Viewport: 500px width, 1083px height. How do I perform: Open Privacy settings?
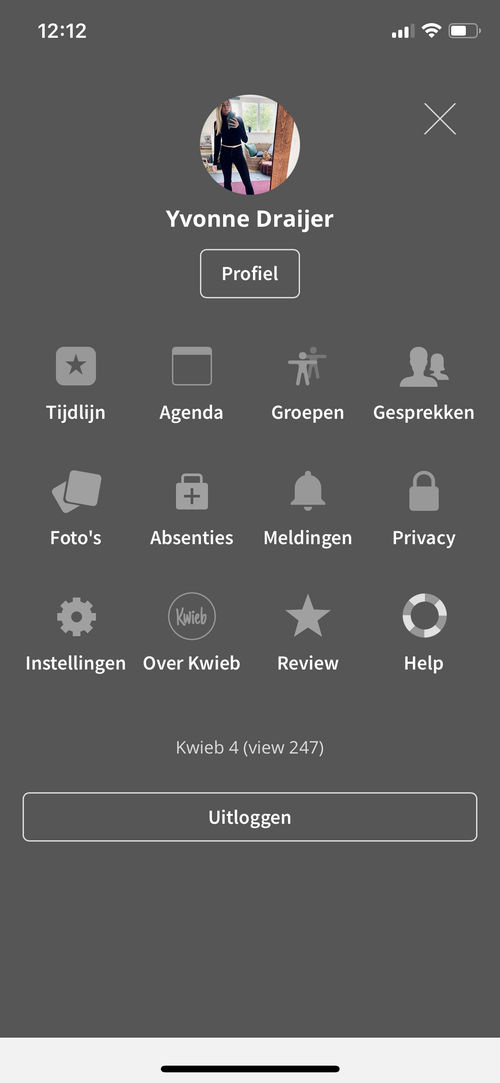click(x=423, y=508)
